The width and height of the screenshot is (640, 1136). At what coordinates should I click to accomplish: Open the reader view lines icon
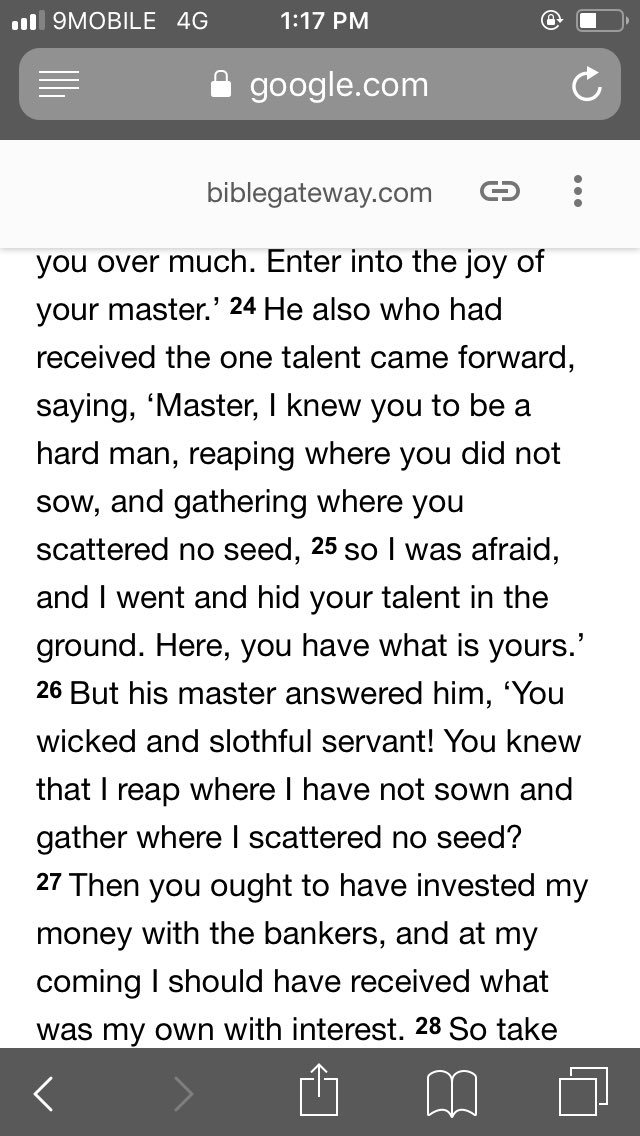tap(59, 84)
